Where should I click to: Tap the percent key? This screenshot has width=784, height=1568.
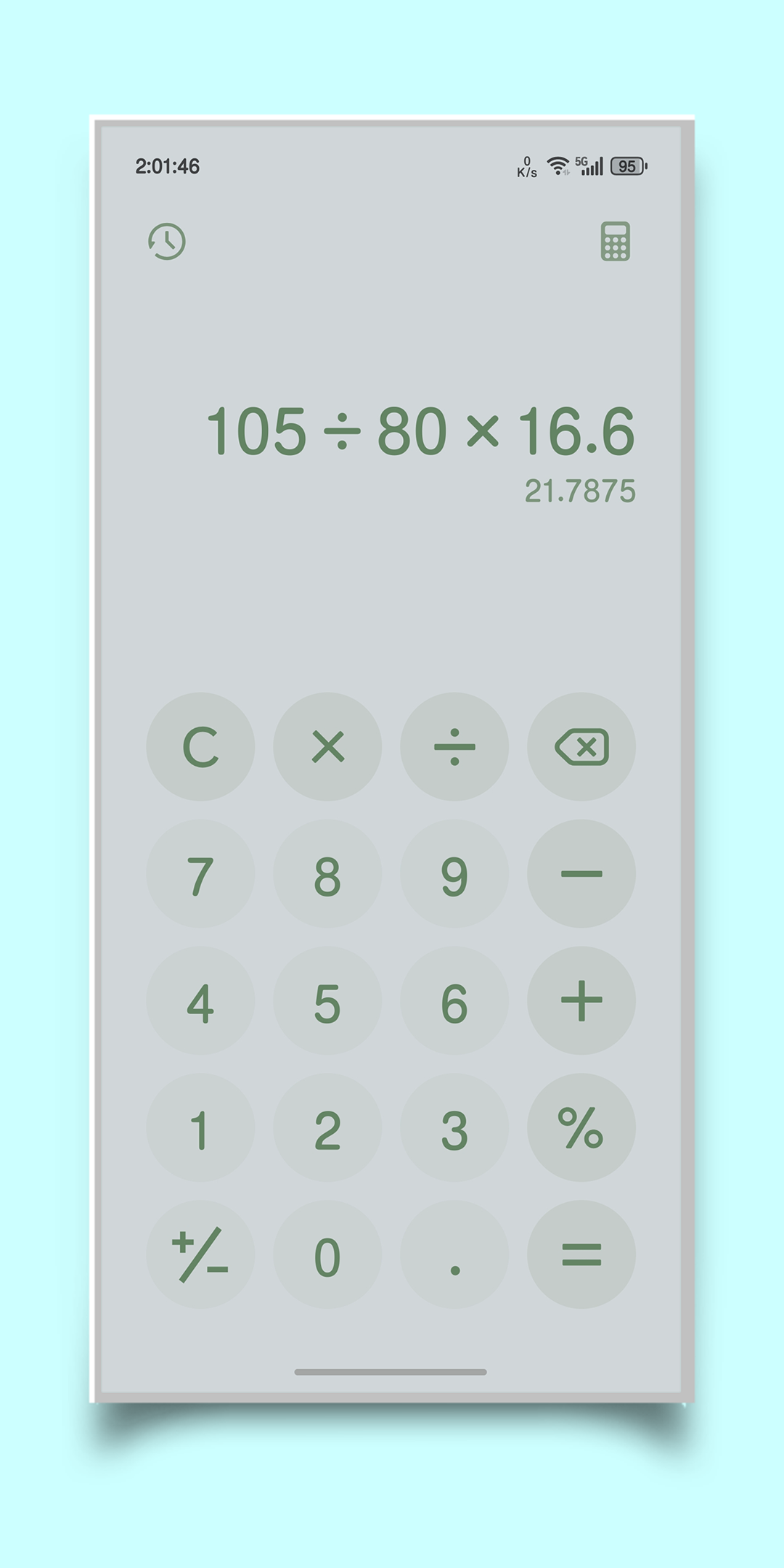[x=581, y=1127]
